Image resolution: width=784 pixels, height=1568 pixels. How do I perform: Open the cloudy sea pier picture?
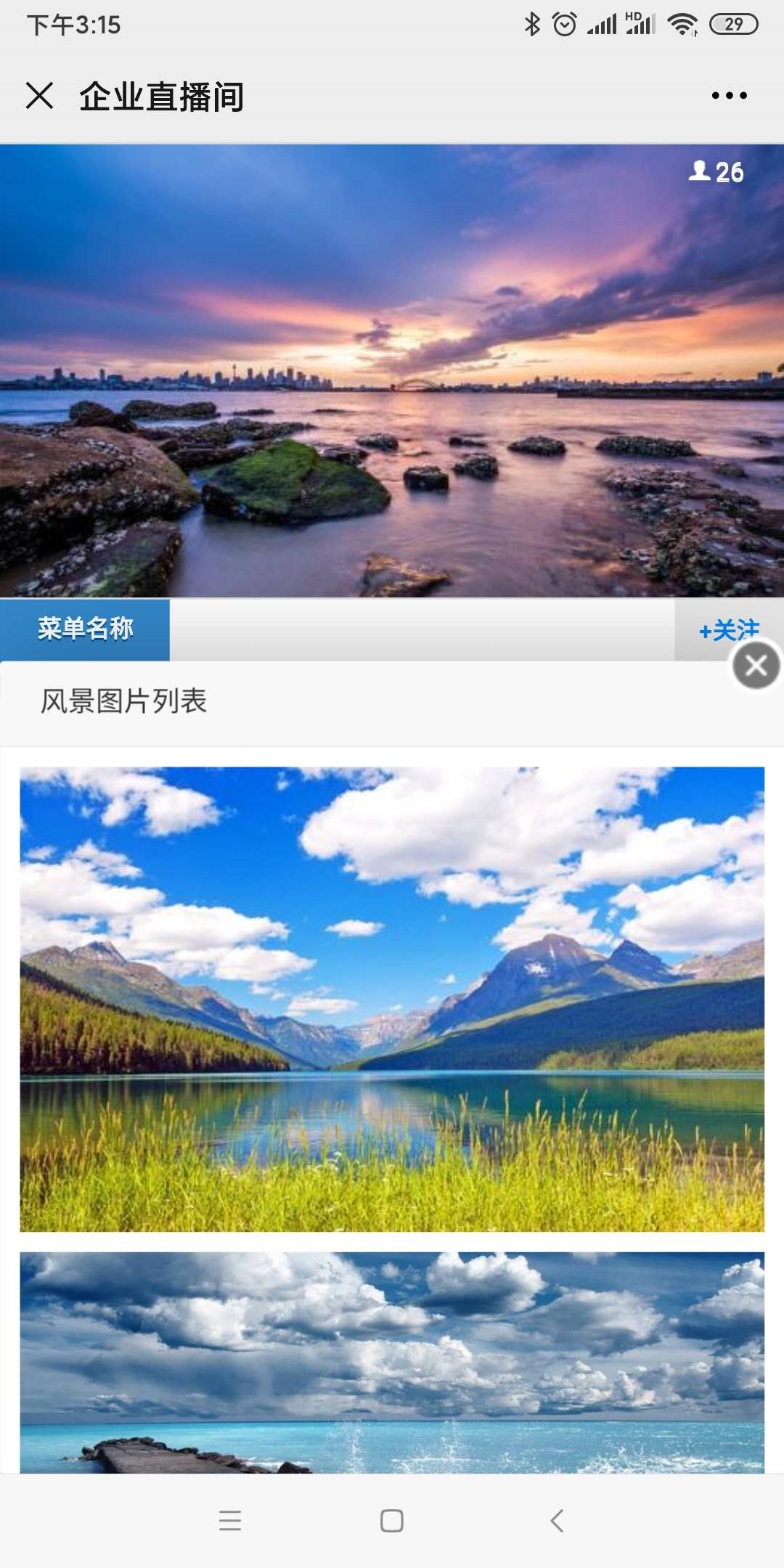(x=392, y=1362)
